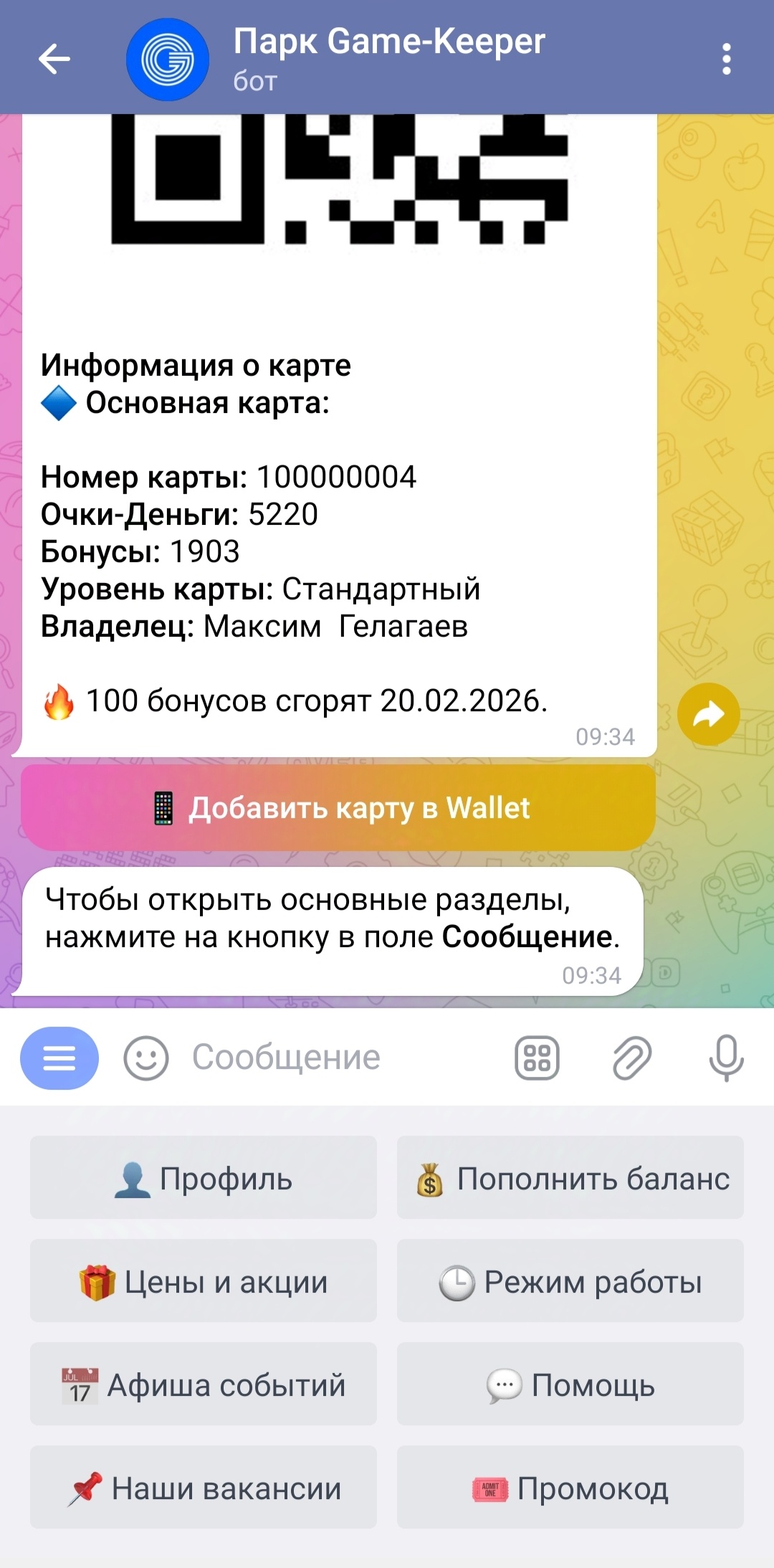Go back from the bot chat
This screenshot has width=774, height=1568.
point(54,59)
